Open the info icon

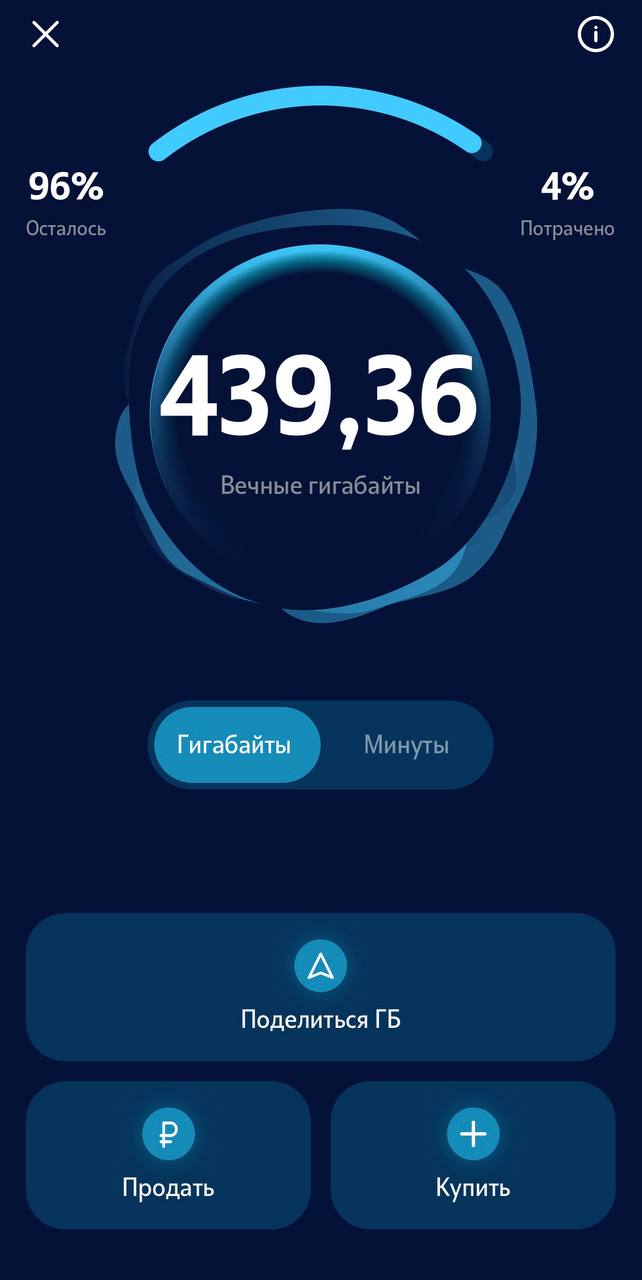595,35
